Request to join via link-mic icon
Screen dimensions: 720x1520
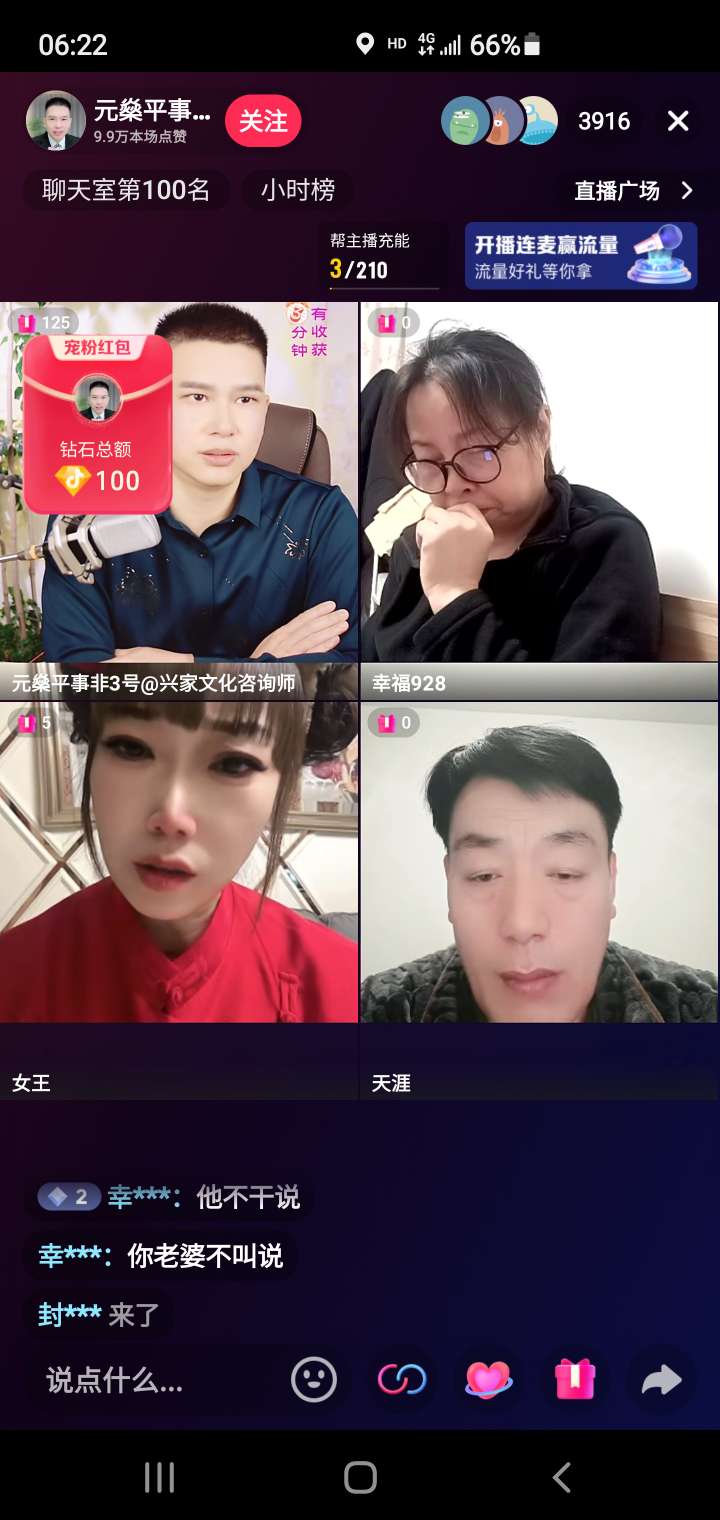pyautogui.click(x=402, y=1380)
